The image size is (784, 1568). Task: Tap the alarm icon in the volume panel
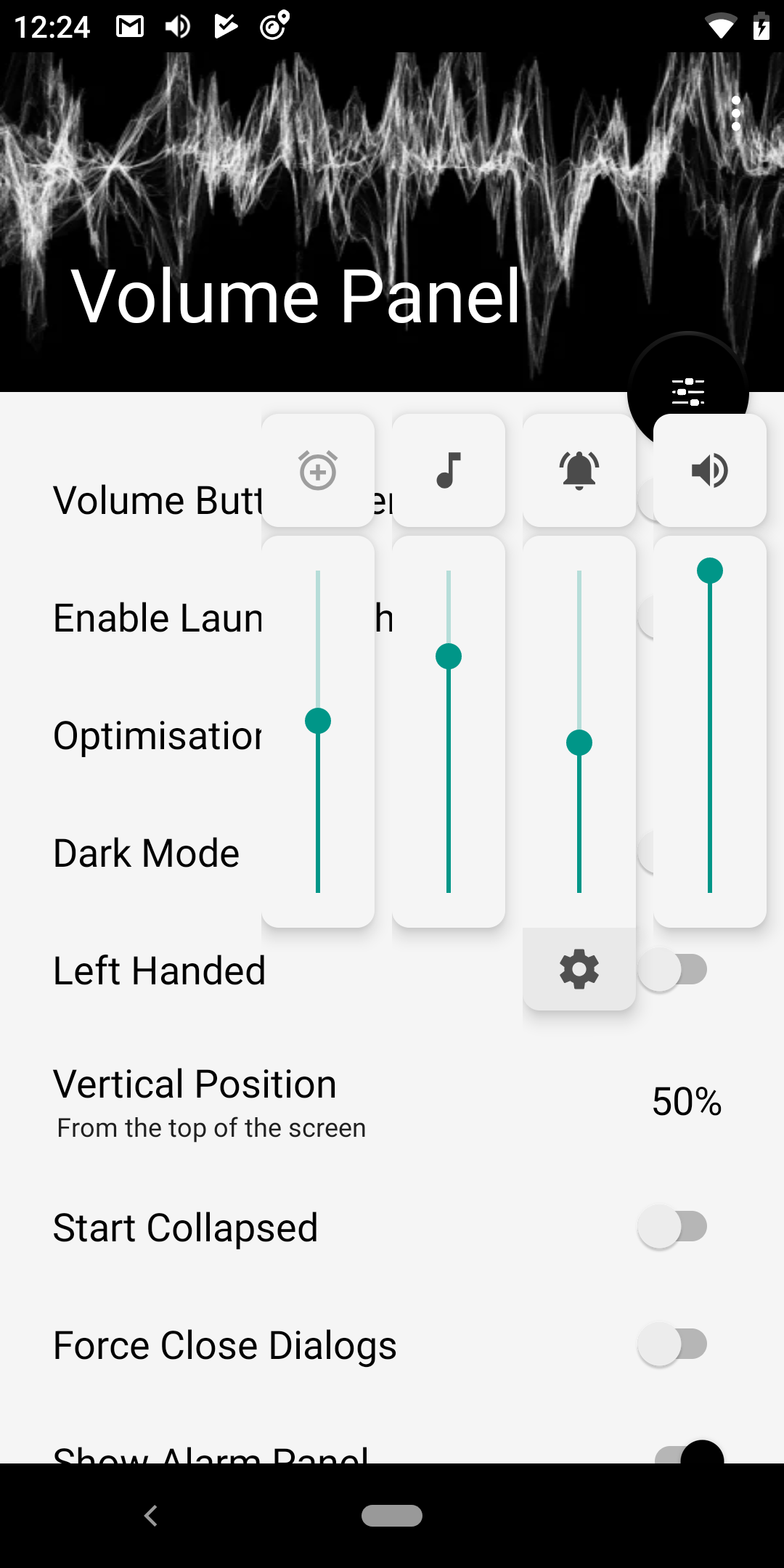click(318, 470)
